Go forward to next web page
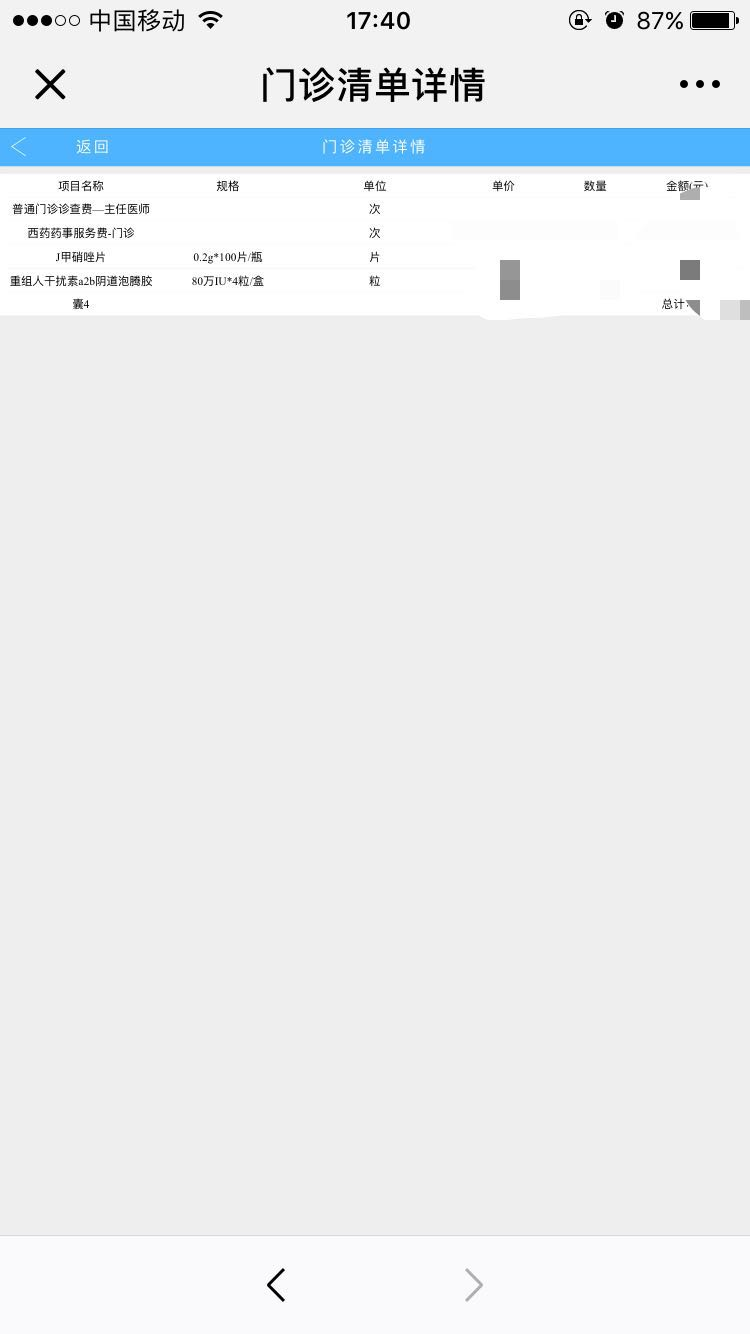The image size is (750, 1334). (x=473, y=1285)
